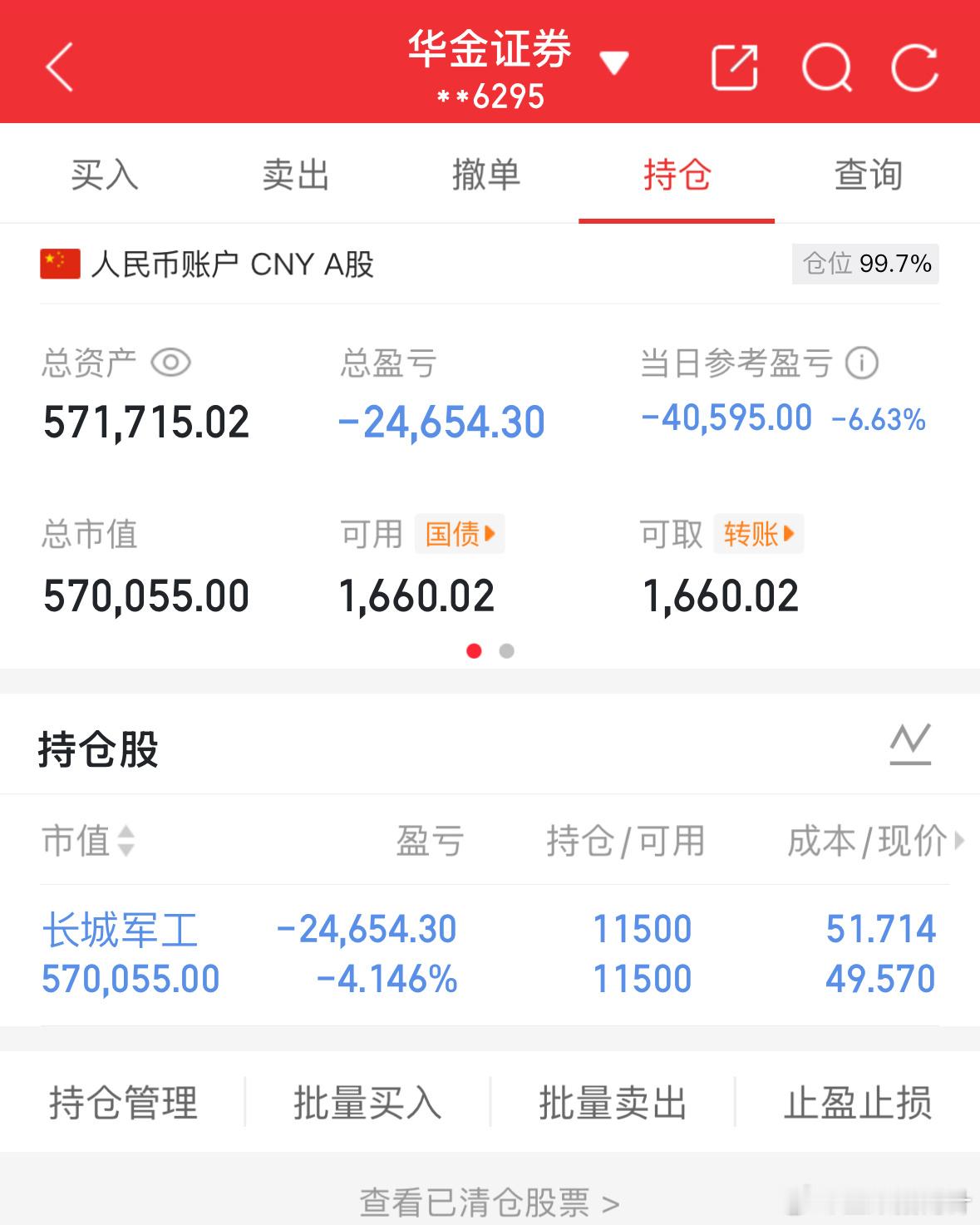This screenshot has width=980, height=1225.
Task: Share the holdings page
Action: (x=735, y=67)
